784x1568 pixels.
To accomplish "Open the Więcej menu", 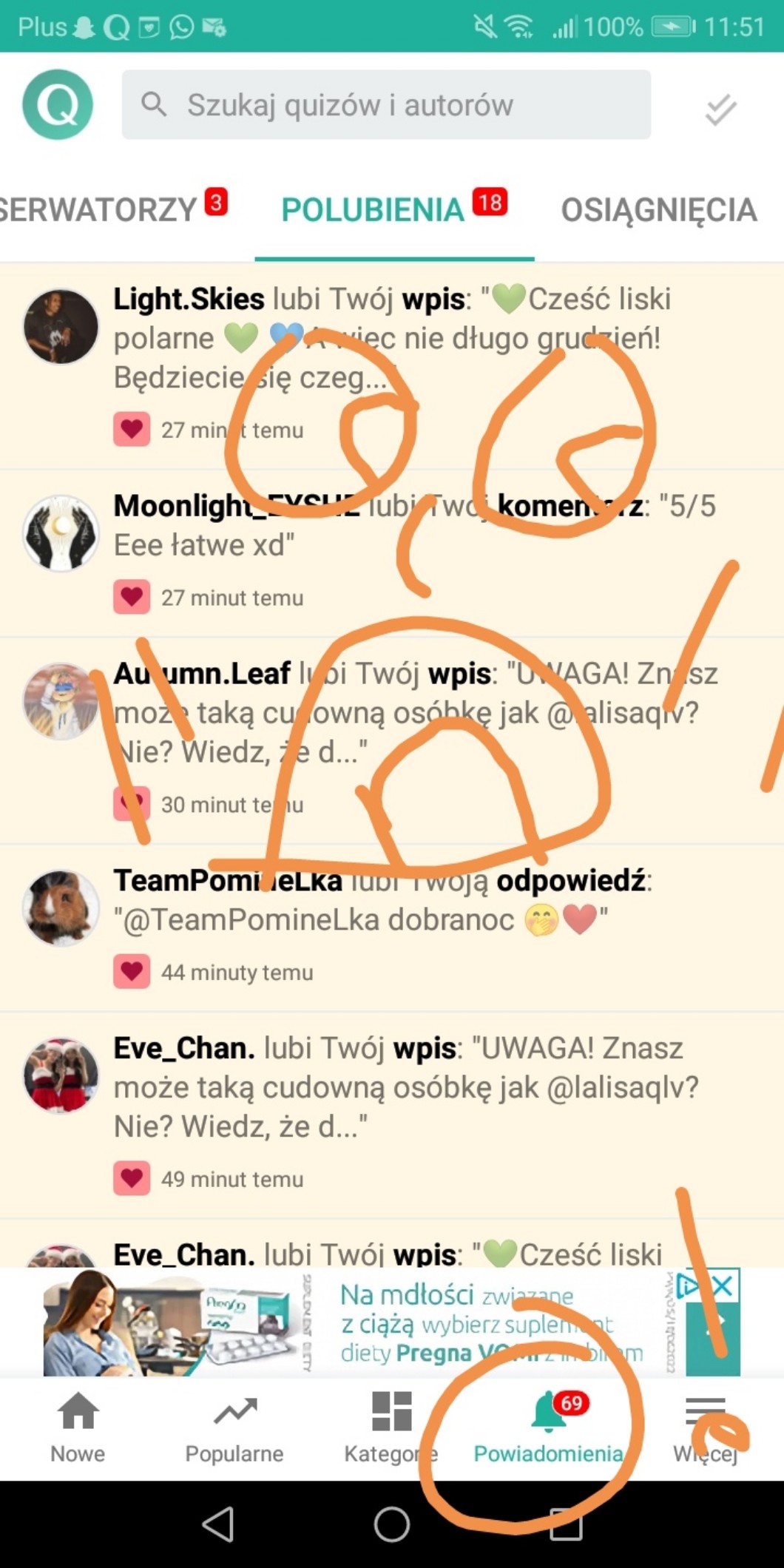I will pos(705,1427).
